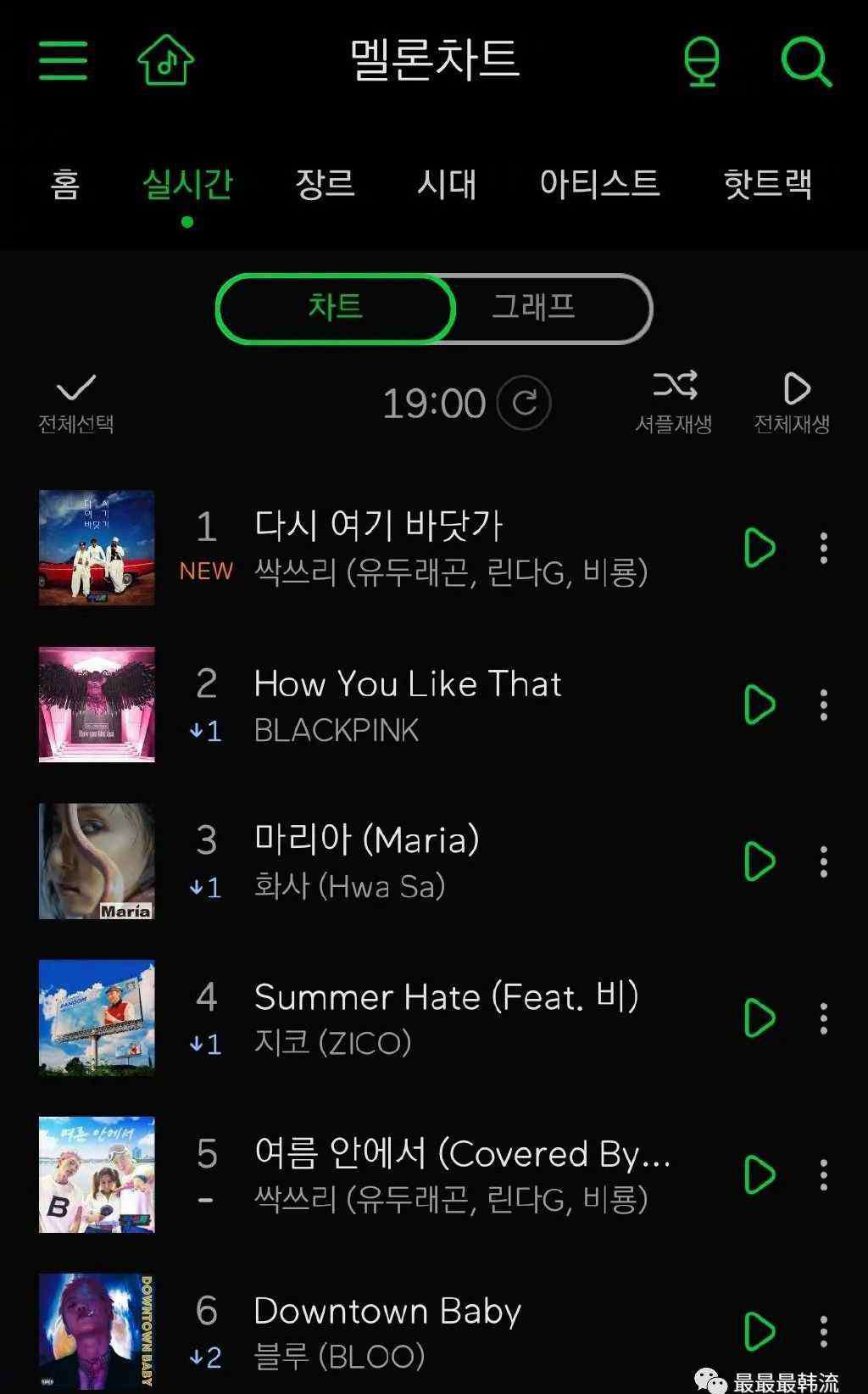Open voice search microphone
Screen dimensions: 868x1394
702,61
